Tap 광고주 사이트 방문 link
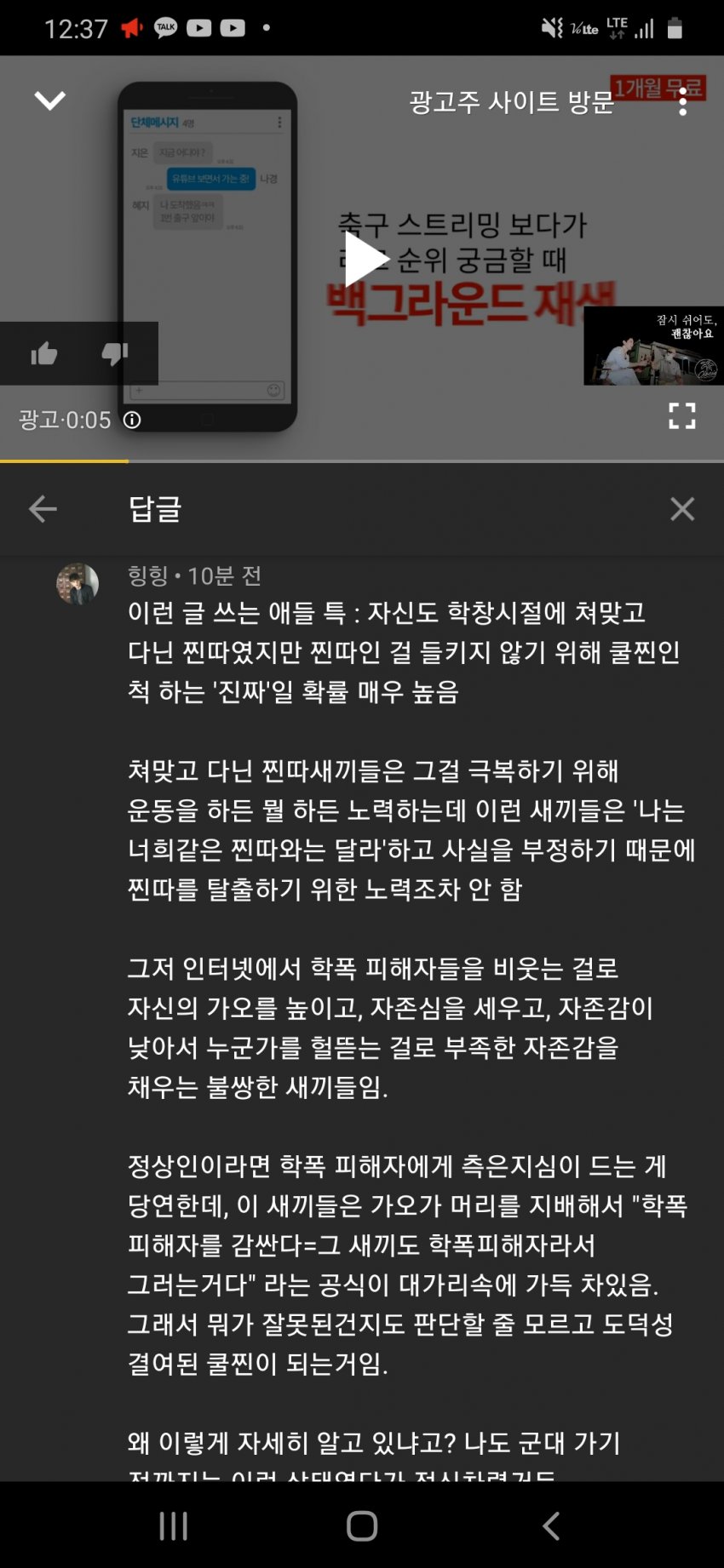Viewport: 724px width, 1568px height. [x=511, y=102]
